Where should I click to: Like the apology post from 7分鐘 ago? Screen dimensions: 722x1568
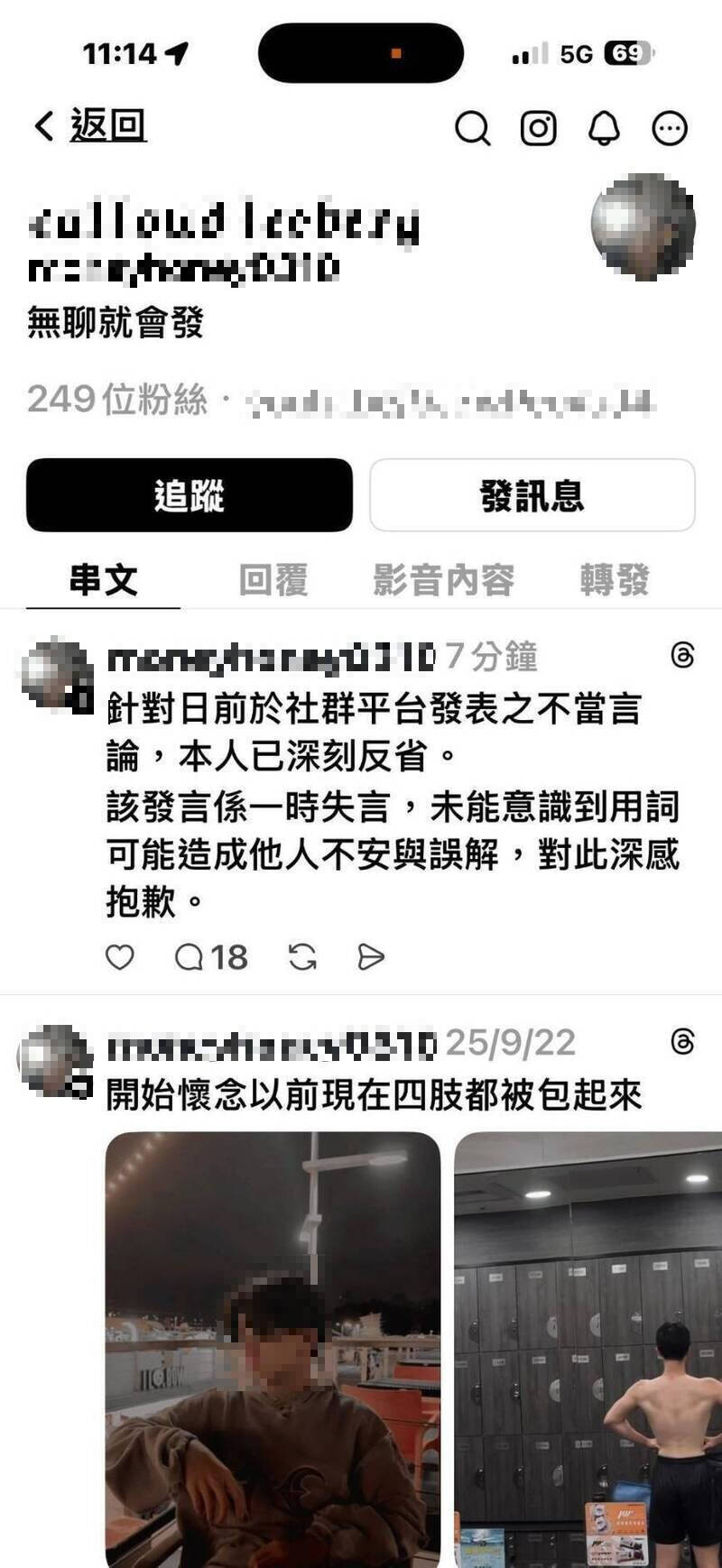pyautogui.click(x=120, y=957)
